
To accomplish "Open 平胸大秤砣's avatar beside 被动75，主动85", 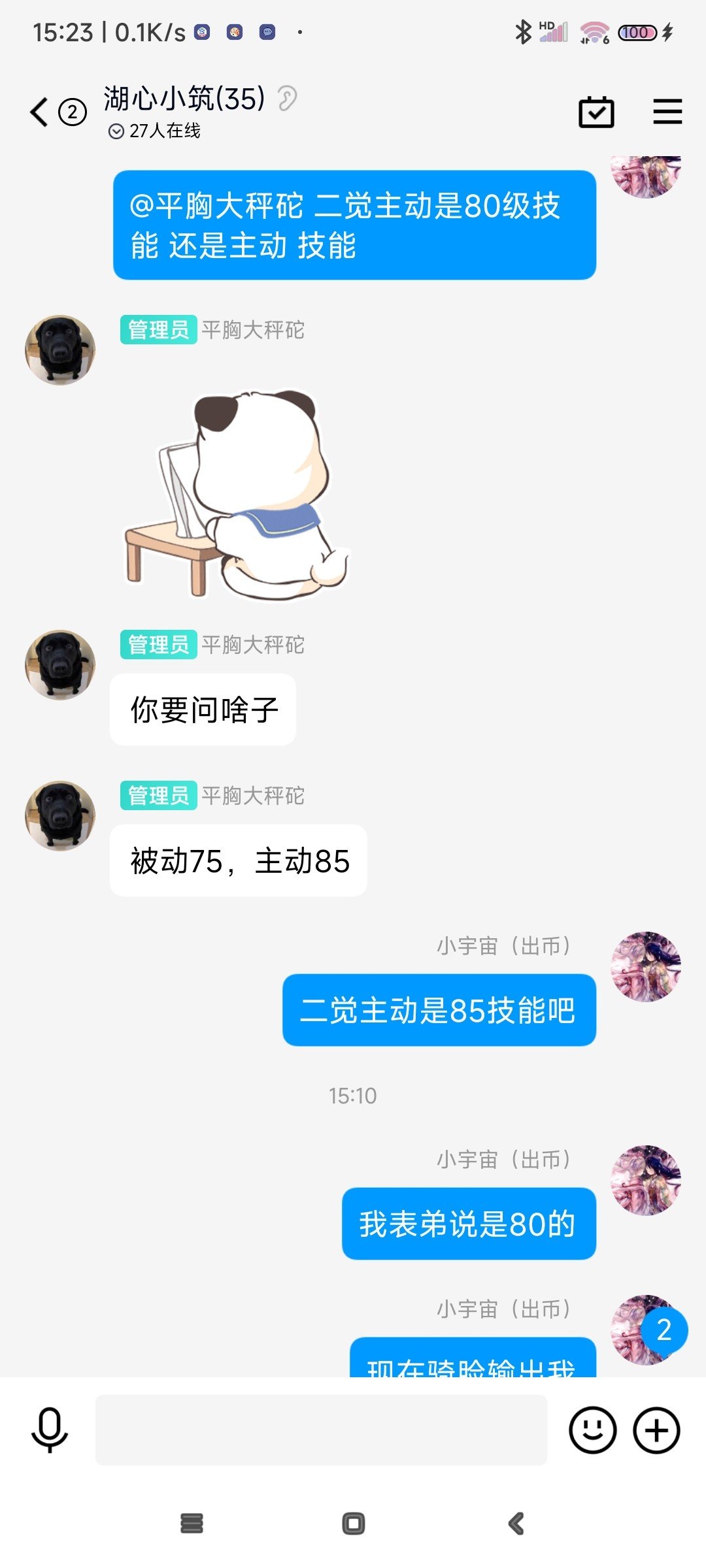I will click(60, 816).
